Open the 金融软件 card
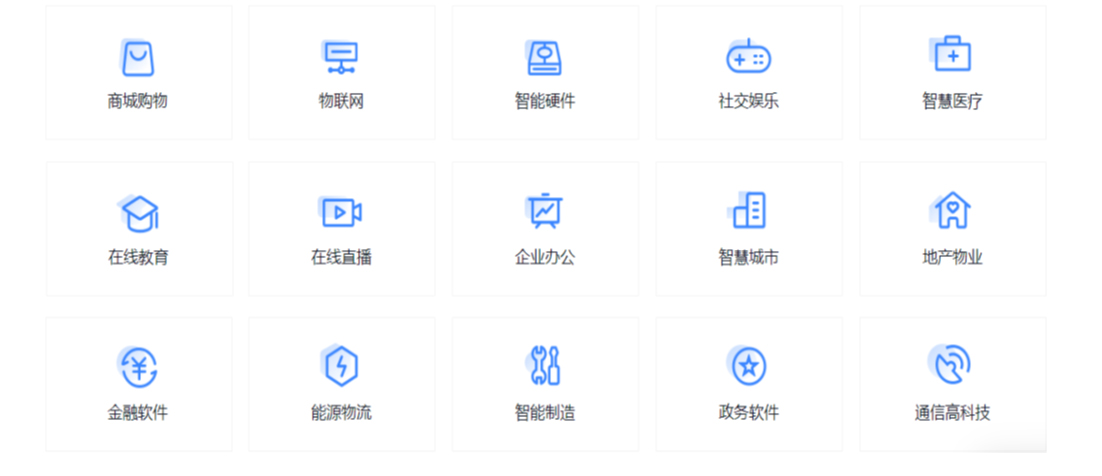 pos(138,384)
